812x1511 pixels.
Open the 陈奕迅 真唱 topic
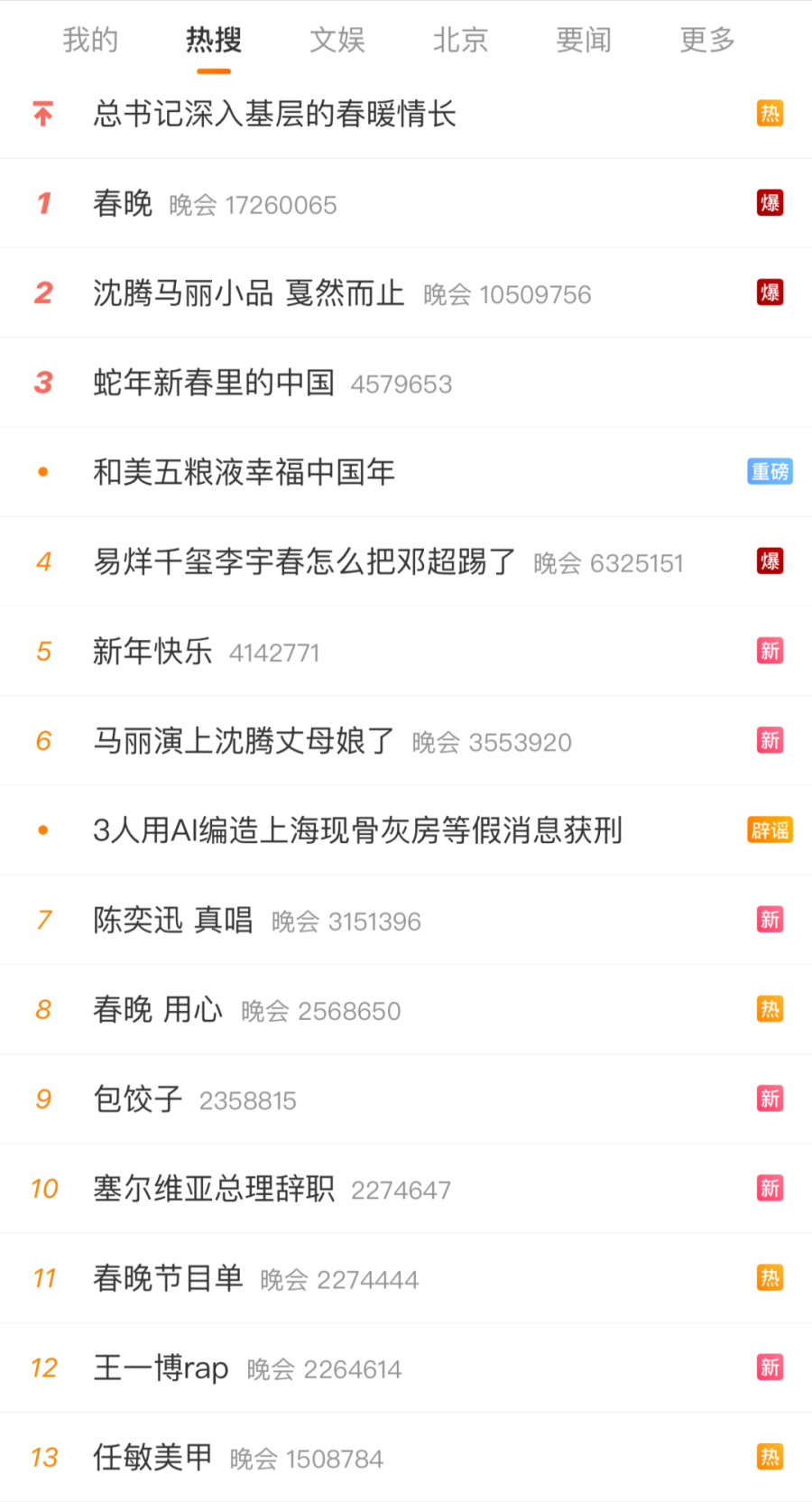point(173,920)
